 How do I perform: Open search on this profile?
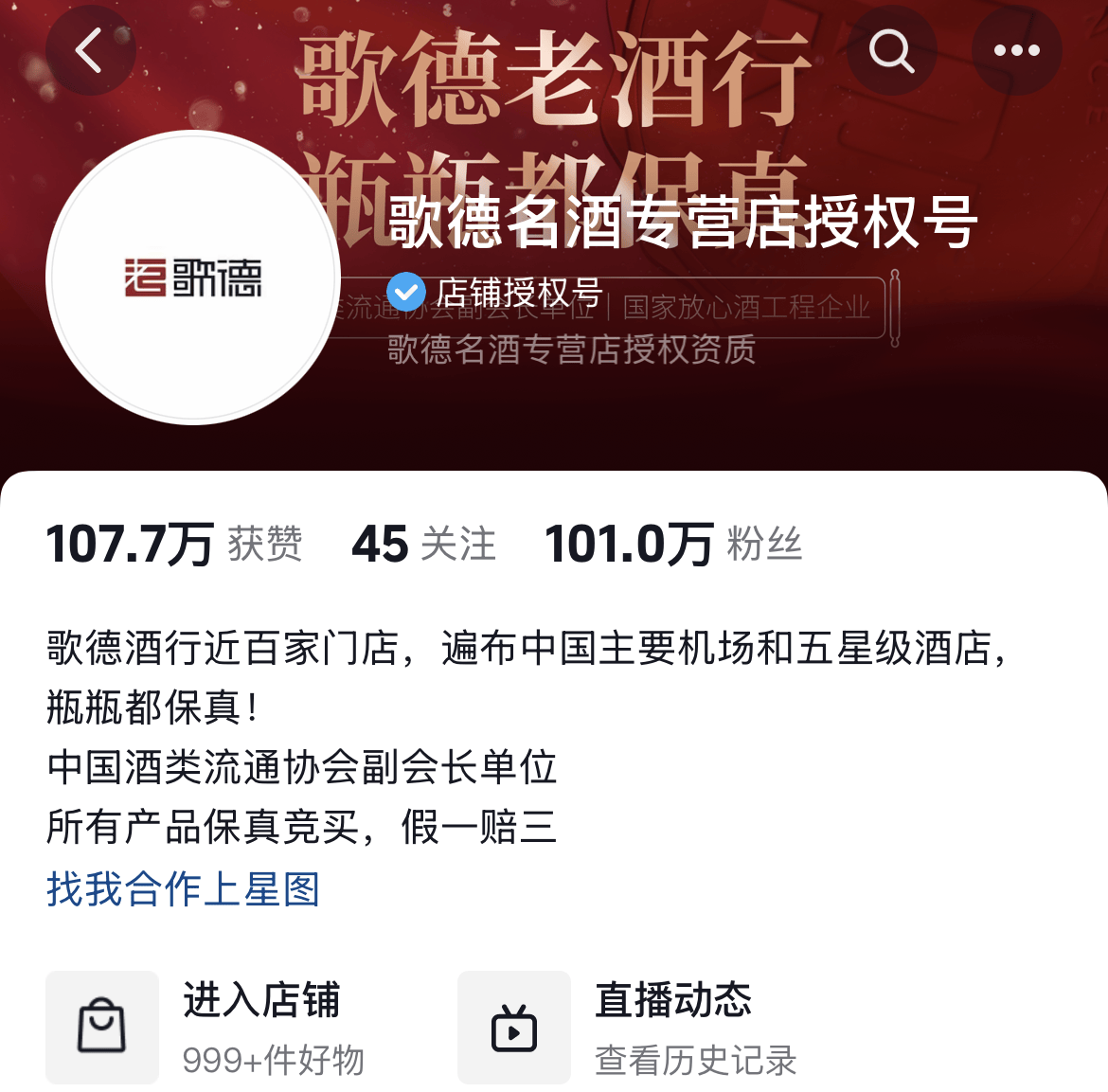[x=891, y=50]
